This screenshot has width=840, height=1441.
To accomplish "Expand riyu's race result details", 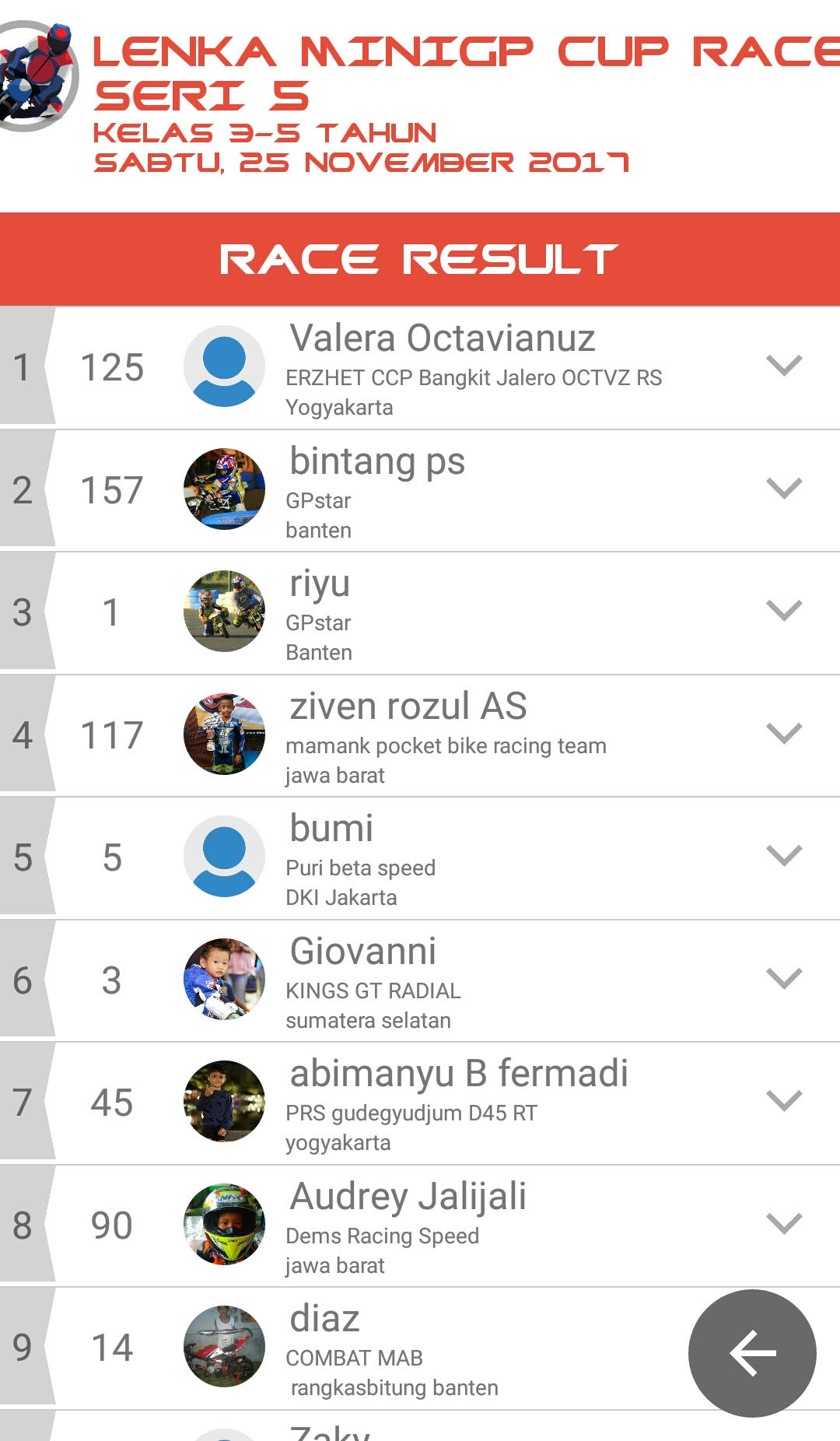I will (783, 611).
